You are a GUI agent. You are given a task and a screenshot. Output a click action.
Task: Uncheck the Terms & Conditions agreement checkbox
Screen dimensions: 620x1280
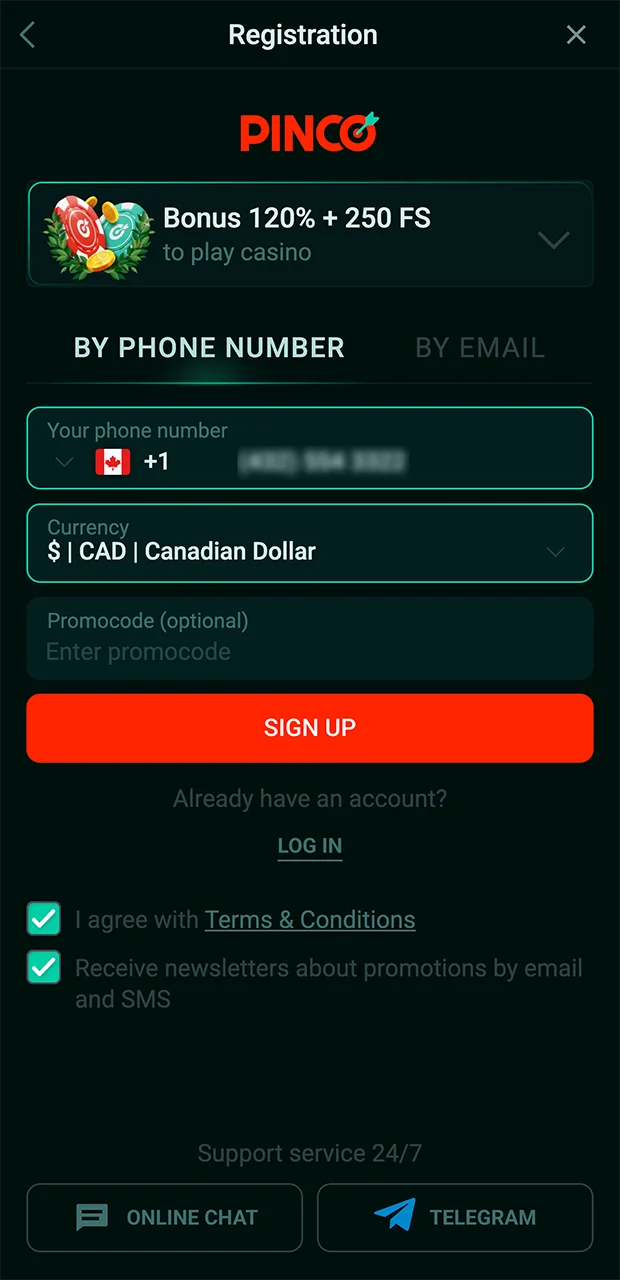pos(44,919)
